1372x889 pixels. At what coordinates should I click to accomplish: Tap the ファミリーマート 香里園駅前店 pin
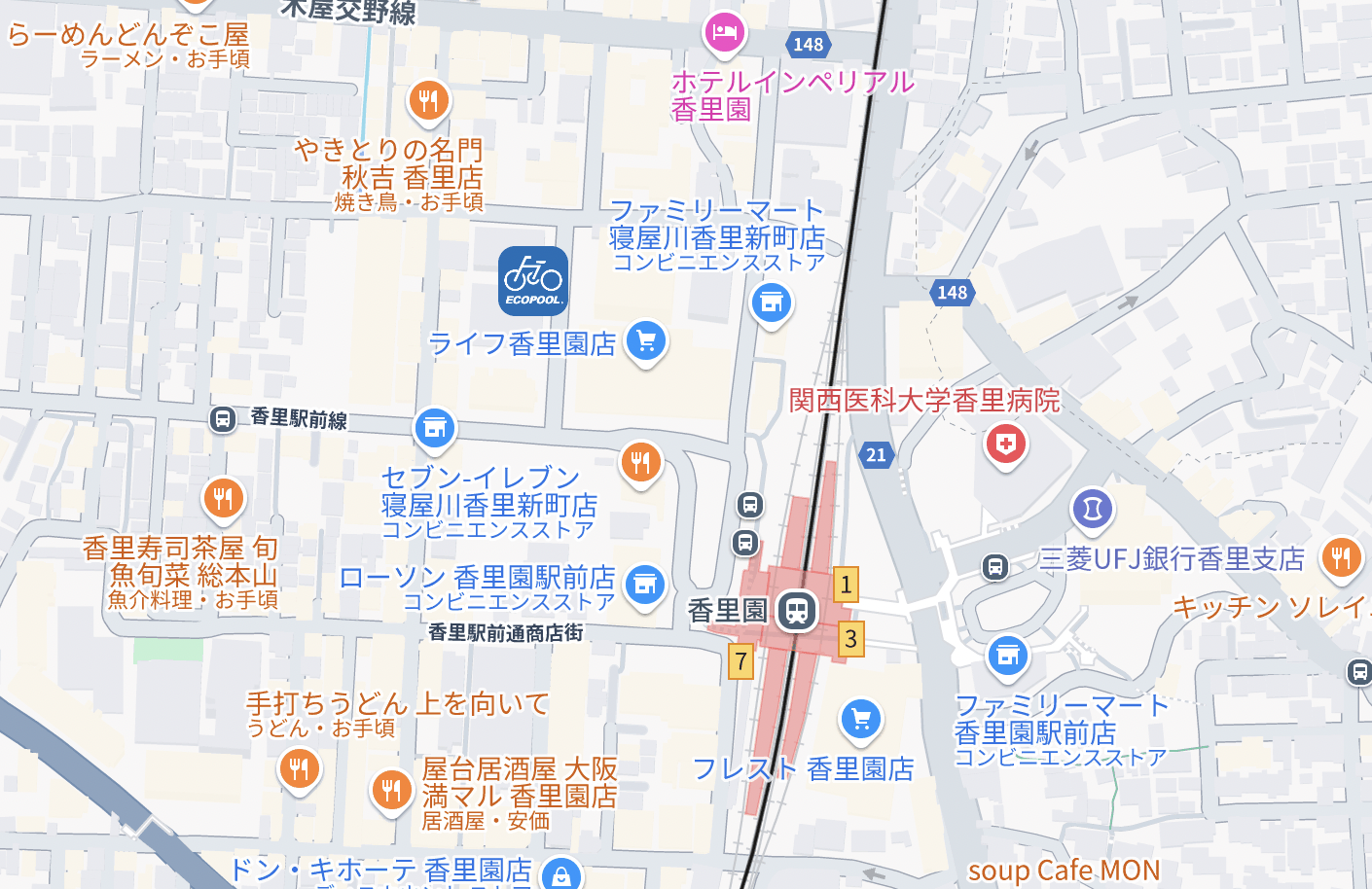[x=1008, y=656]
